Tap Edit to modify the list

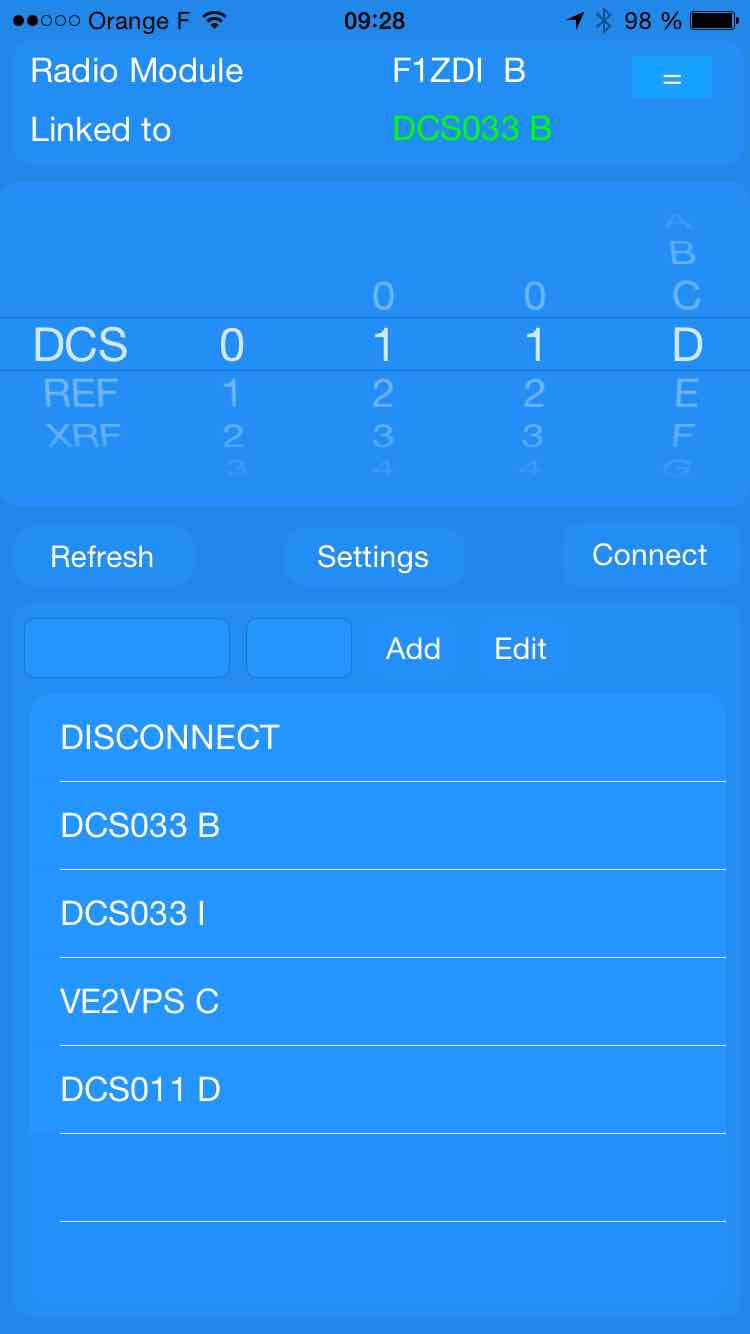tap(520, 649)
